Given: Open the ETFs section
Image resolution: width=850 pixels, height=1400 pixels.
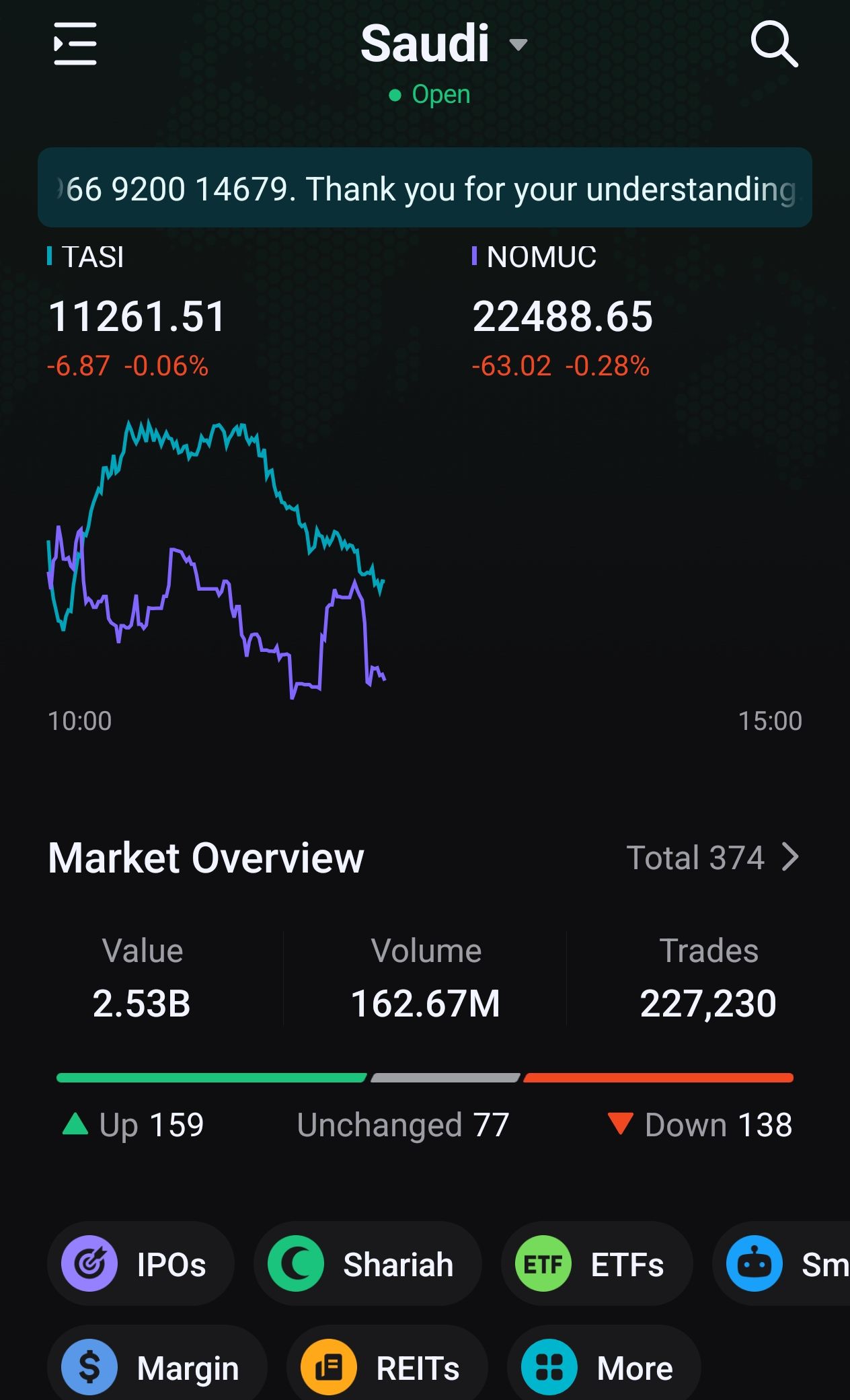Looking at the screenshot, I should point(596,1264).
